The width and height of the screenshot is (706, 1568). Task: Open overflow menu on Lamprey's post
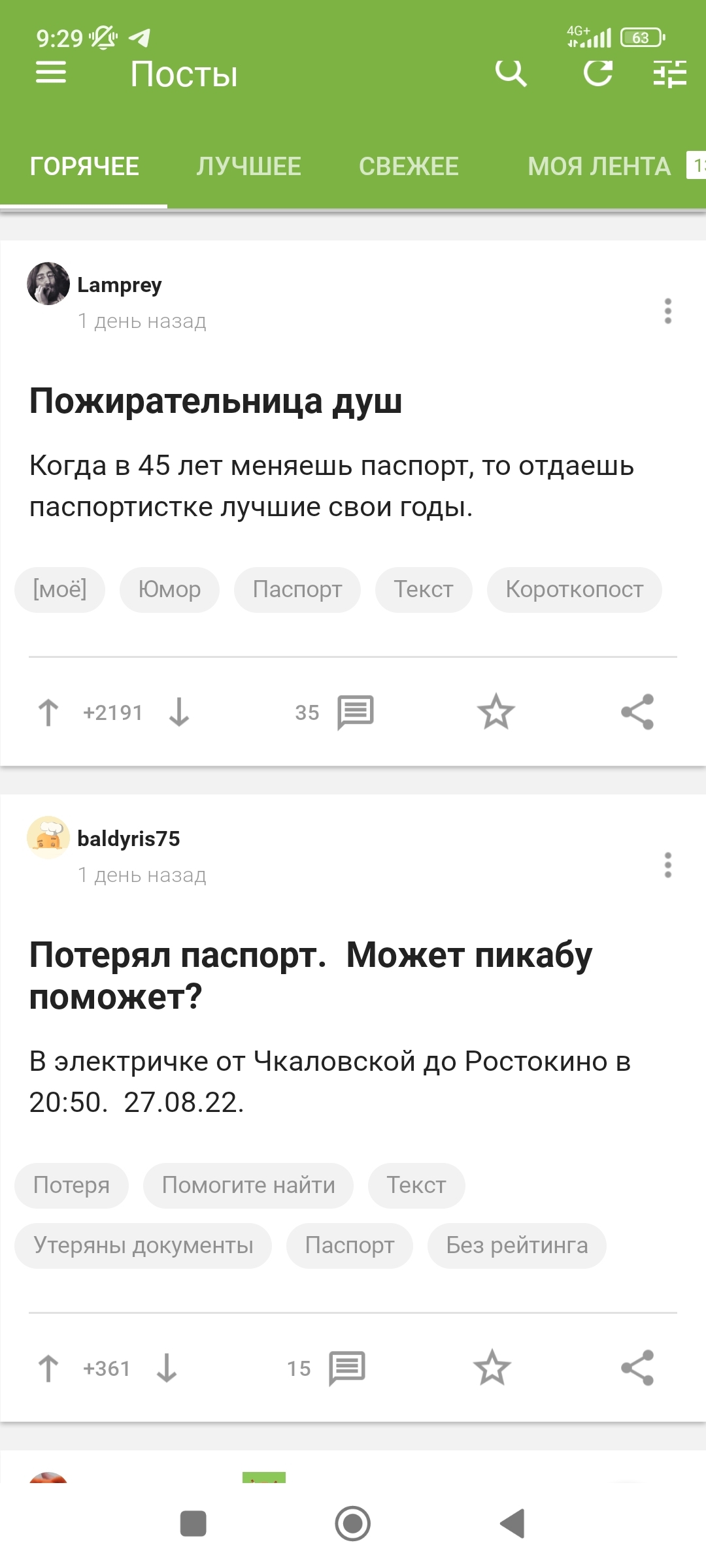click(667, 311)
